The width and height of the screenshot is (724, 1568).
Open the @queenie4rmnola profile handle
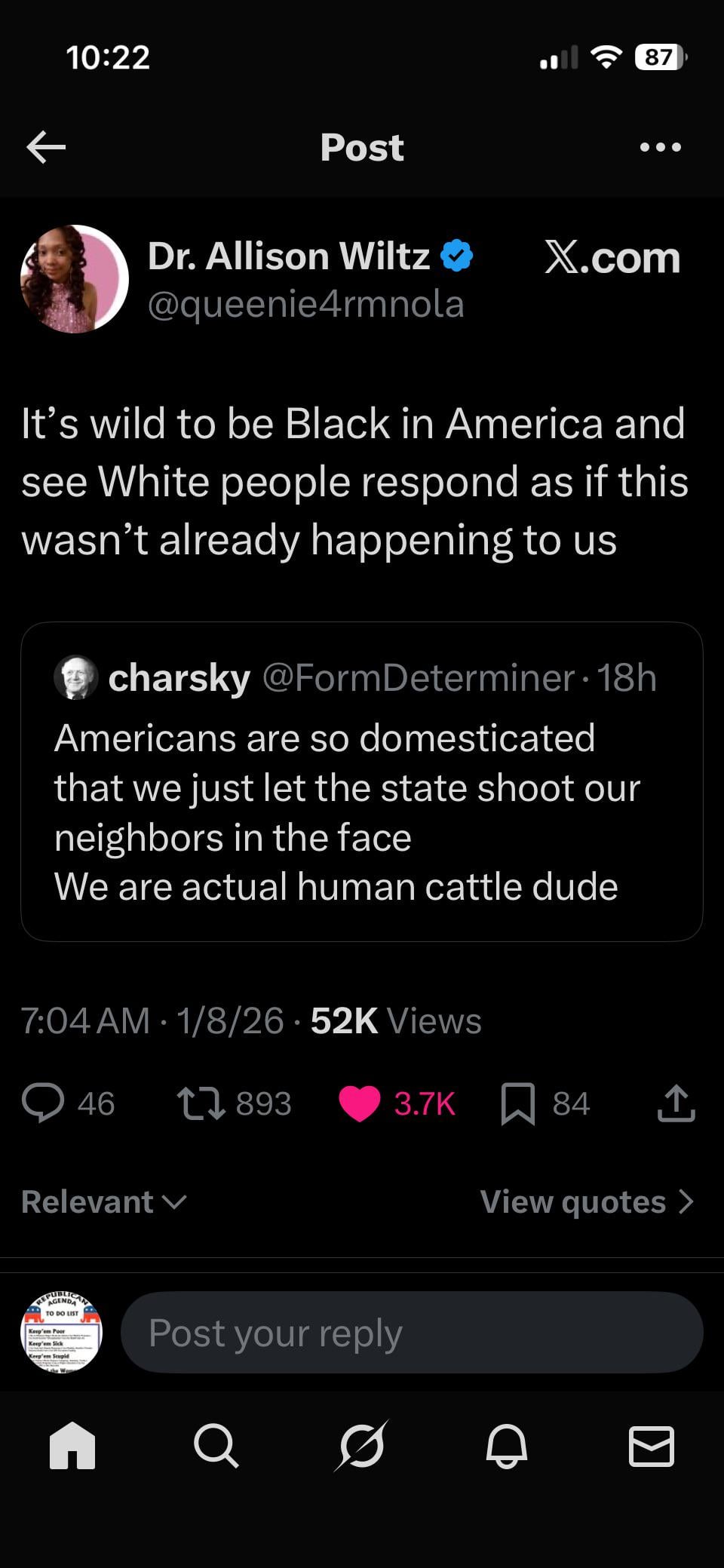(305, 304)
